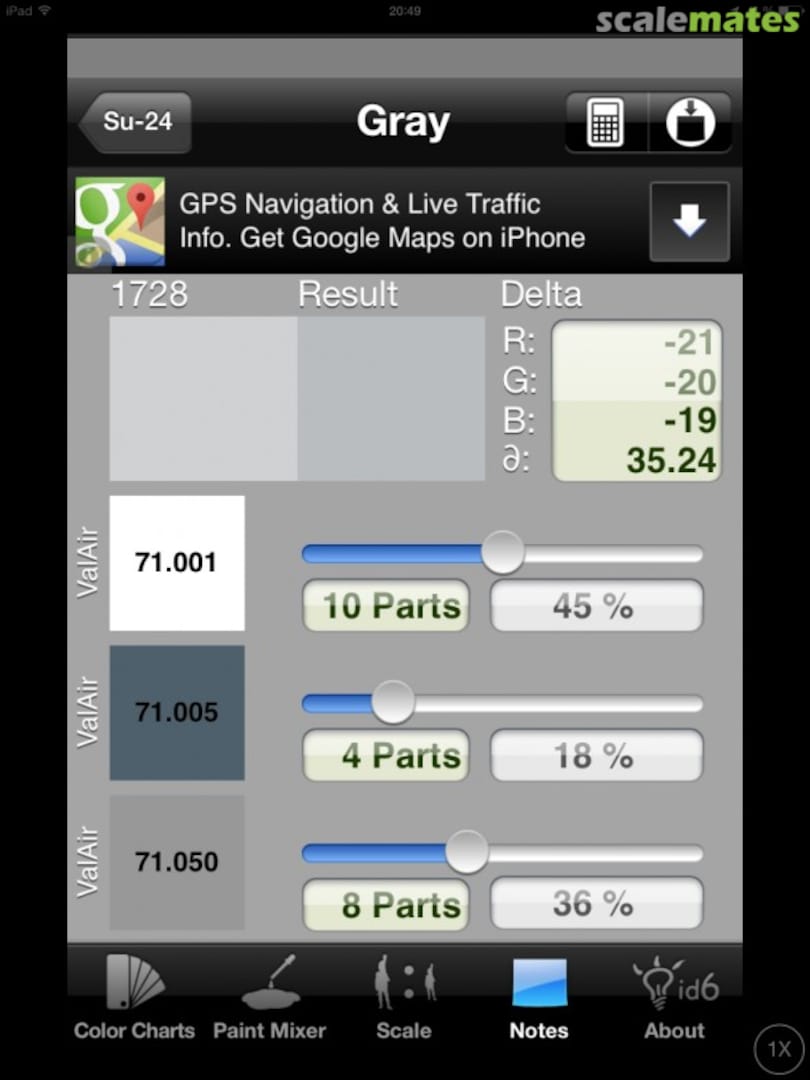
Task: Select the 71.001 white paint swatch
Action: [177, 563]
